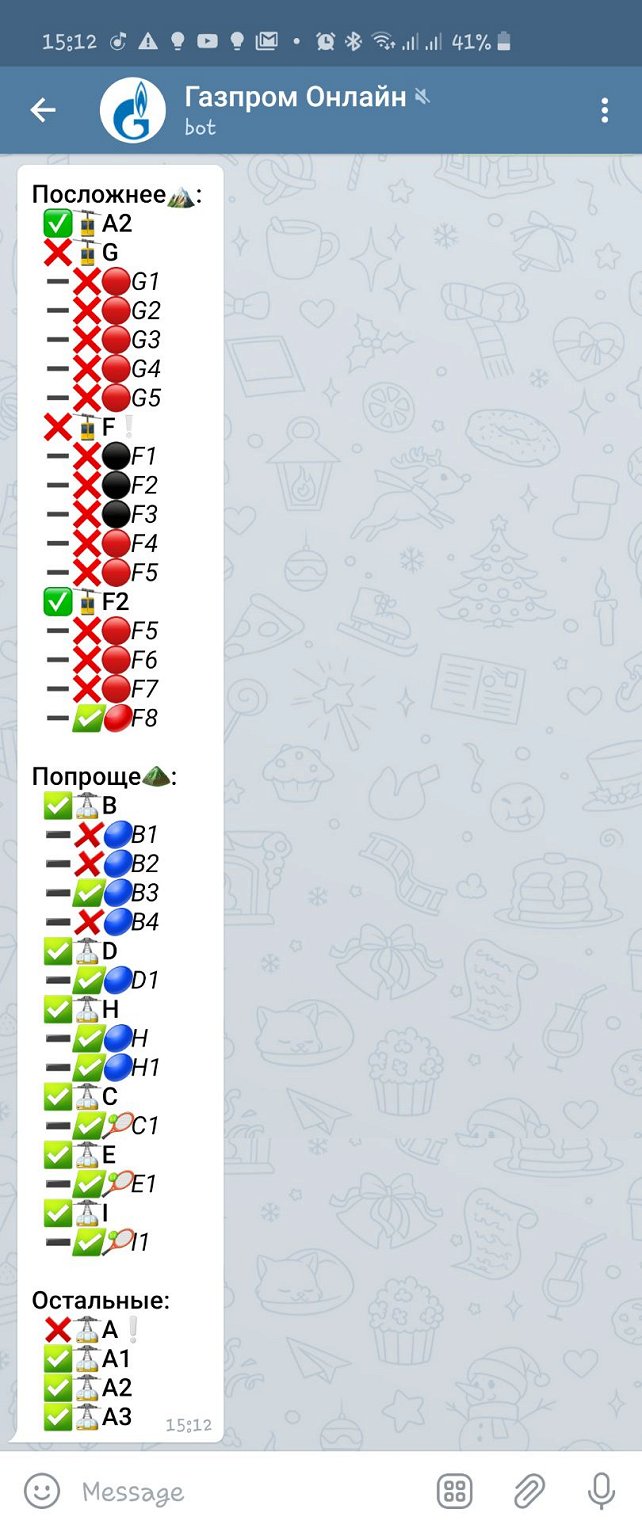
Task: Open the Газпром Онлайн bot profile
Action: click(x=295, y=110)
